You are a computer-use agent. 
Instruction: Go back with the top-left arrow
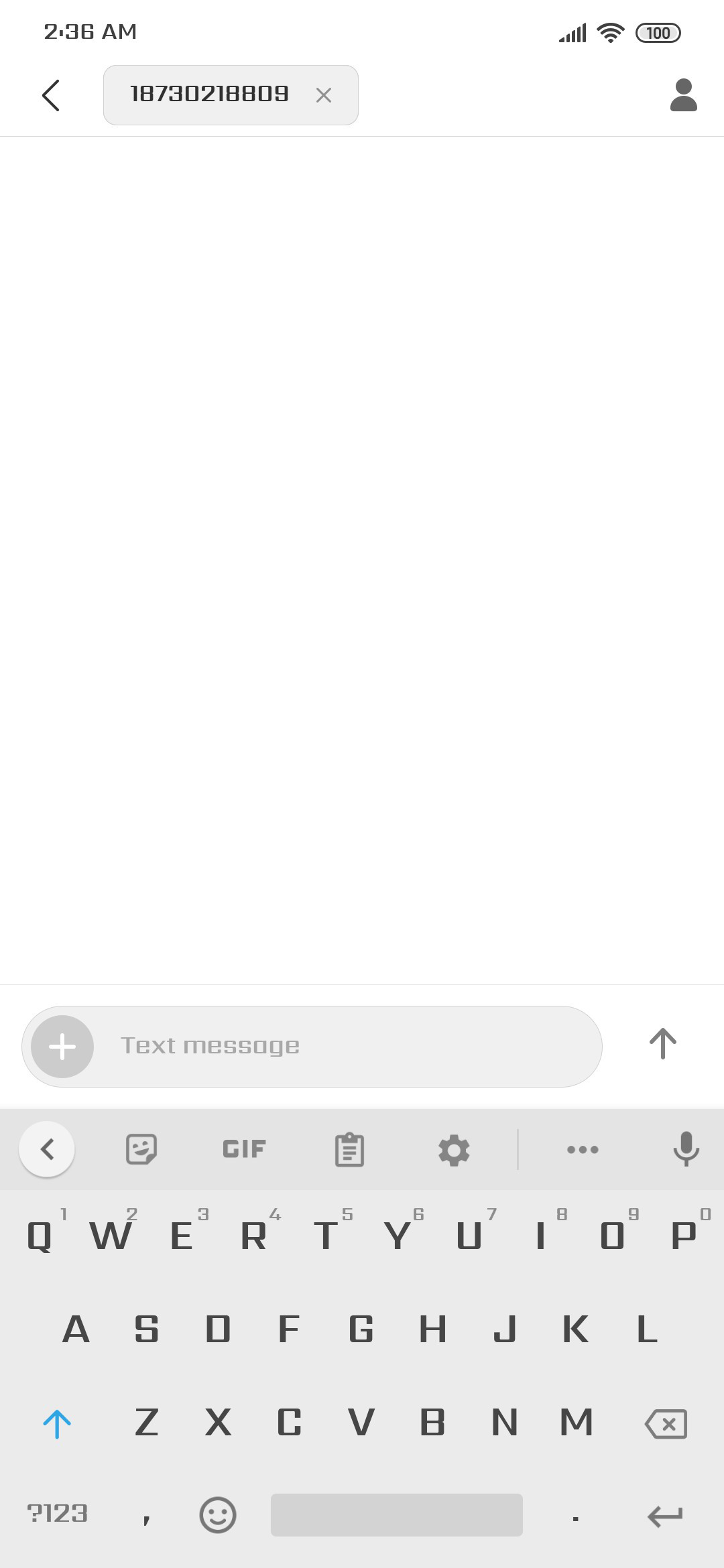(x=51, y=95)
